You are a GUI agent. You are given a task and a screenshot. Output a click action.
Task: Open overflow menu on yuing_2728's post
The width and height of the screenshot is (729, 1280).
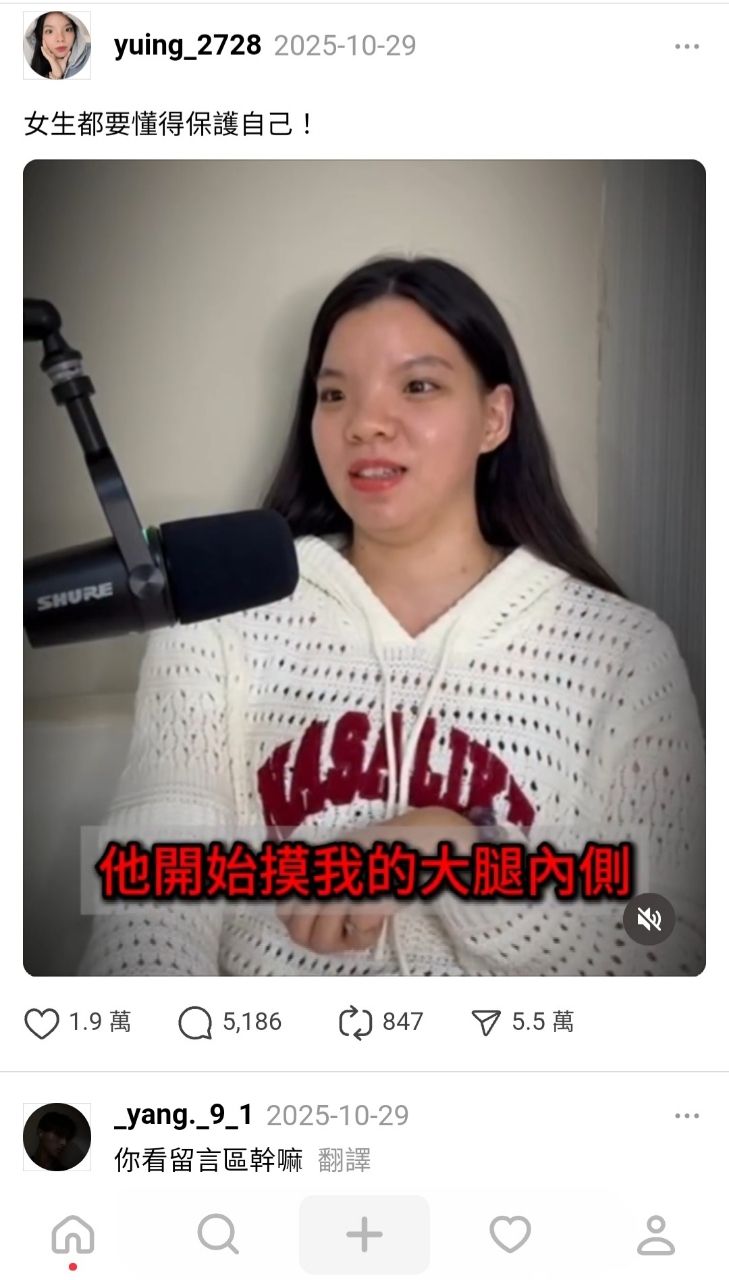686,46
